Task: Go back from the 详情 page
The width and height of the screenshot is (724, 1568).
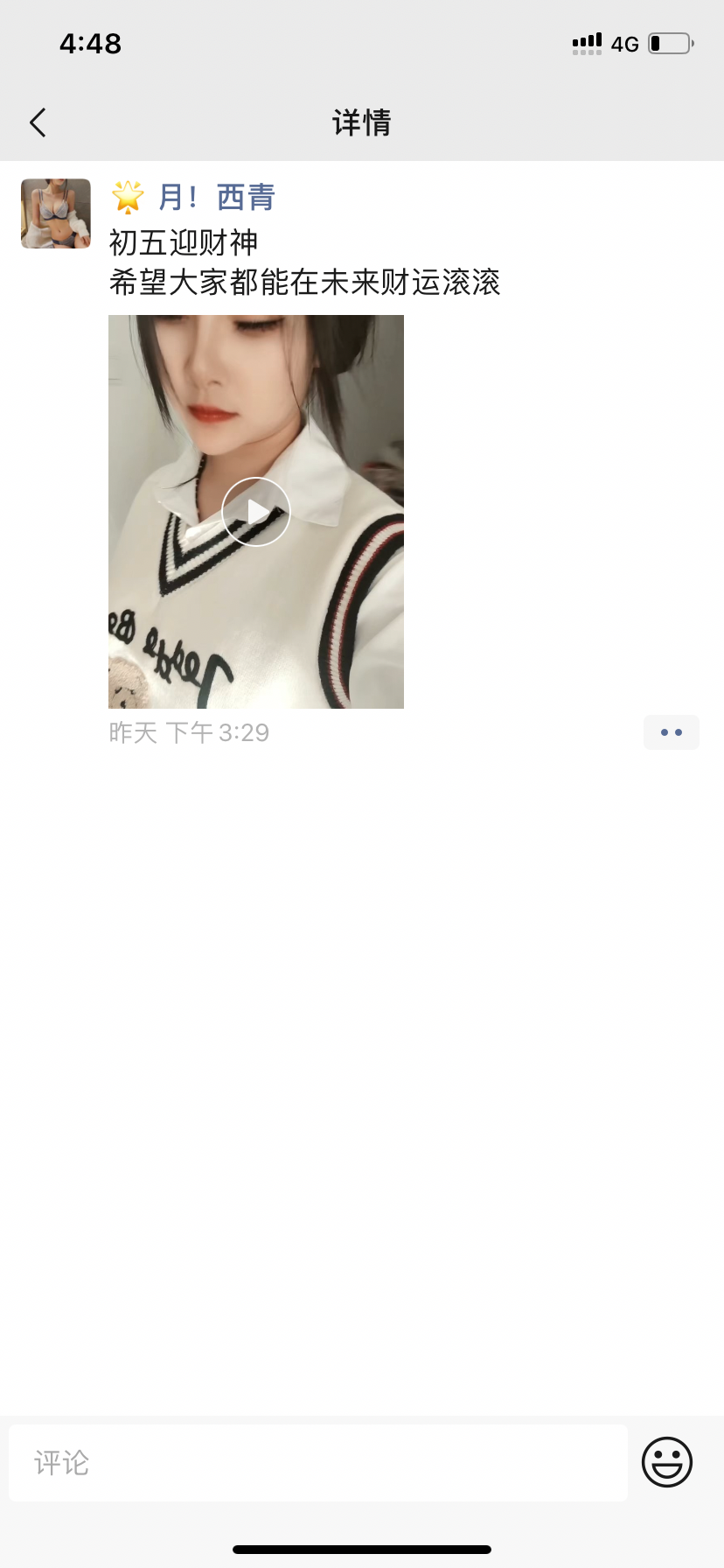Action: click(x=38, y=122)
